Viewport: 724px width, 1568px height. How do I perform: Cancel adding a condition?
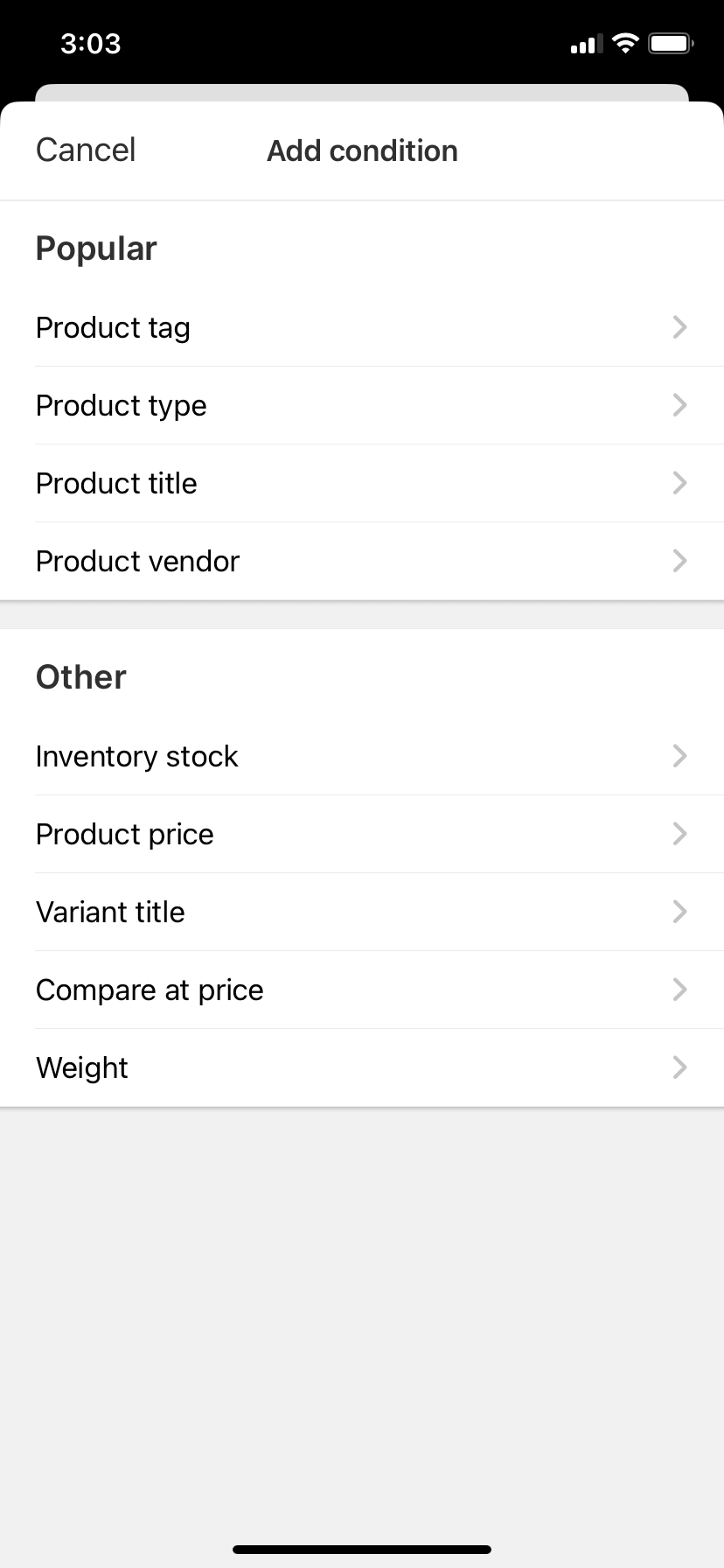click(85, 150)
